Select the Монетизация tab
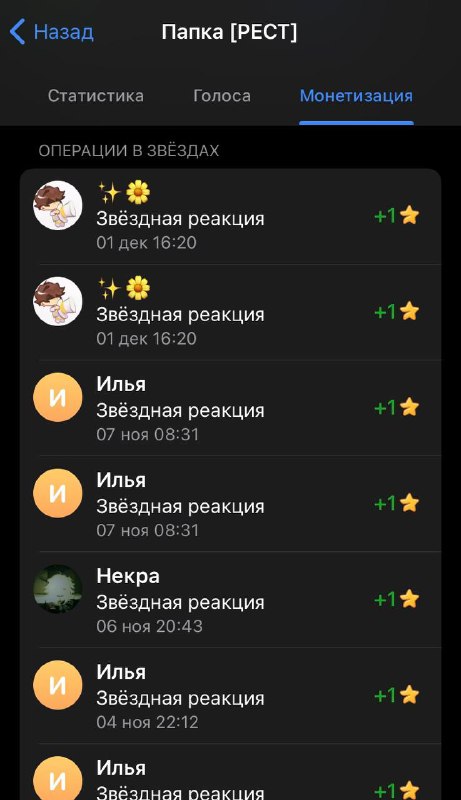The image size is (461, 800). point(356,96)
